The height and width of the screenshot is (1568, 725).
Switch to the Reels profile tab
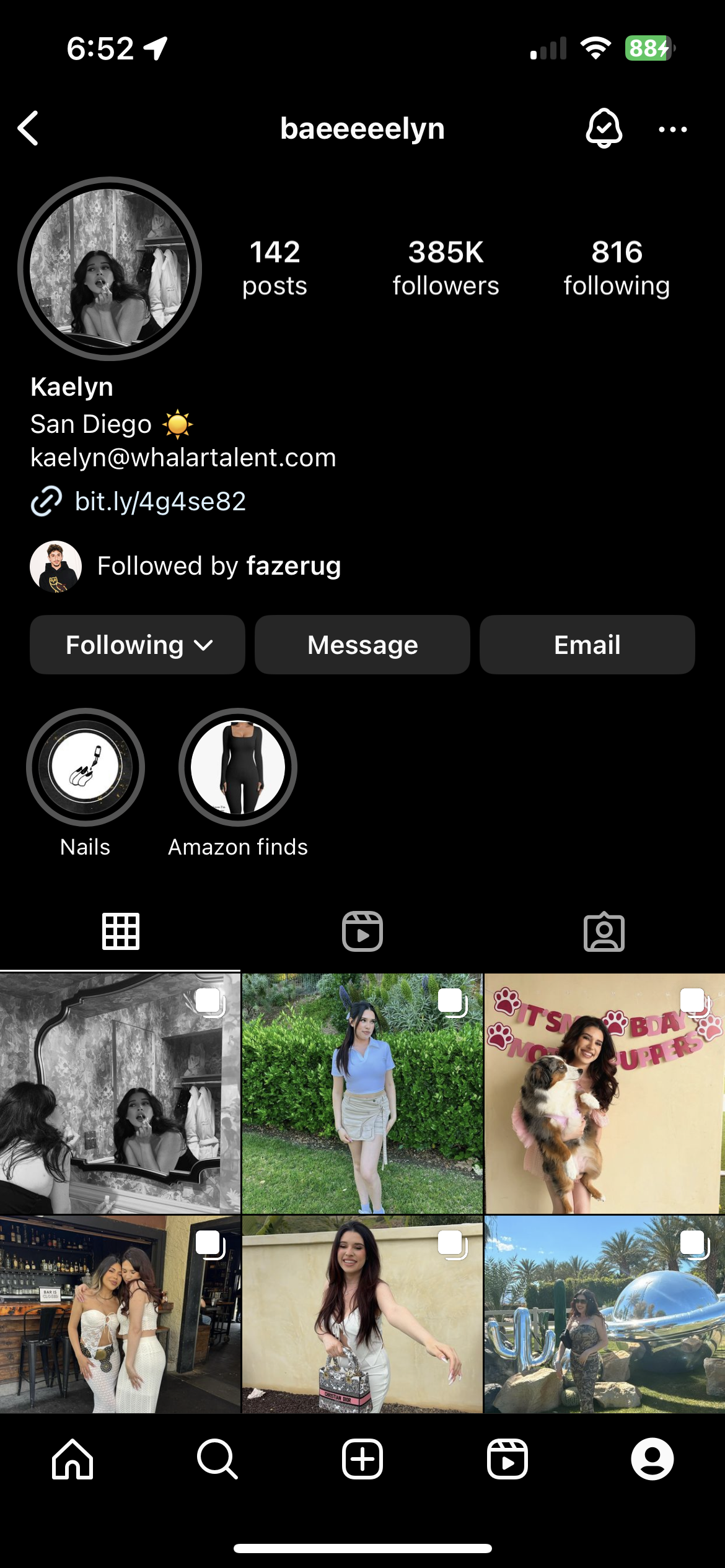point(362,931)
